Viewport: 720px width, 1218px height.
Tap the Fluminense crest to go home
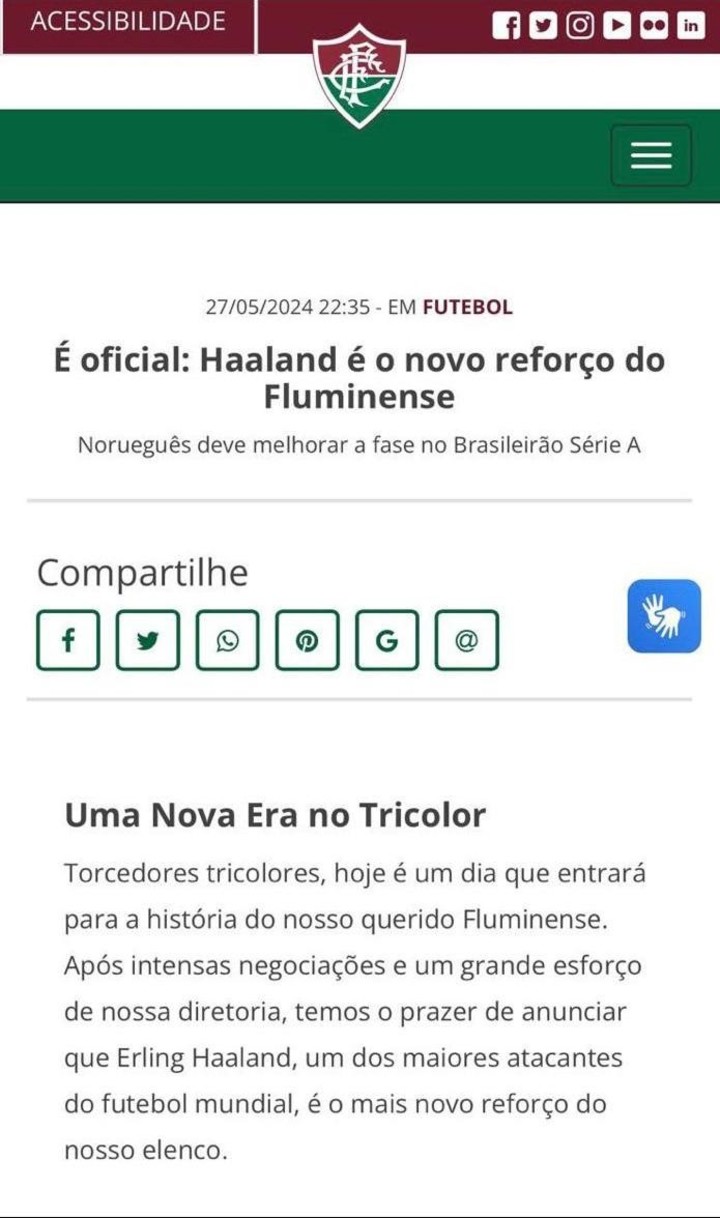click(x=359, y=77)
